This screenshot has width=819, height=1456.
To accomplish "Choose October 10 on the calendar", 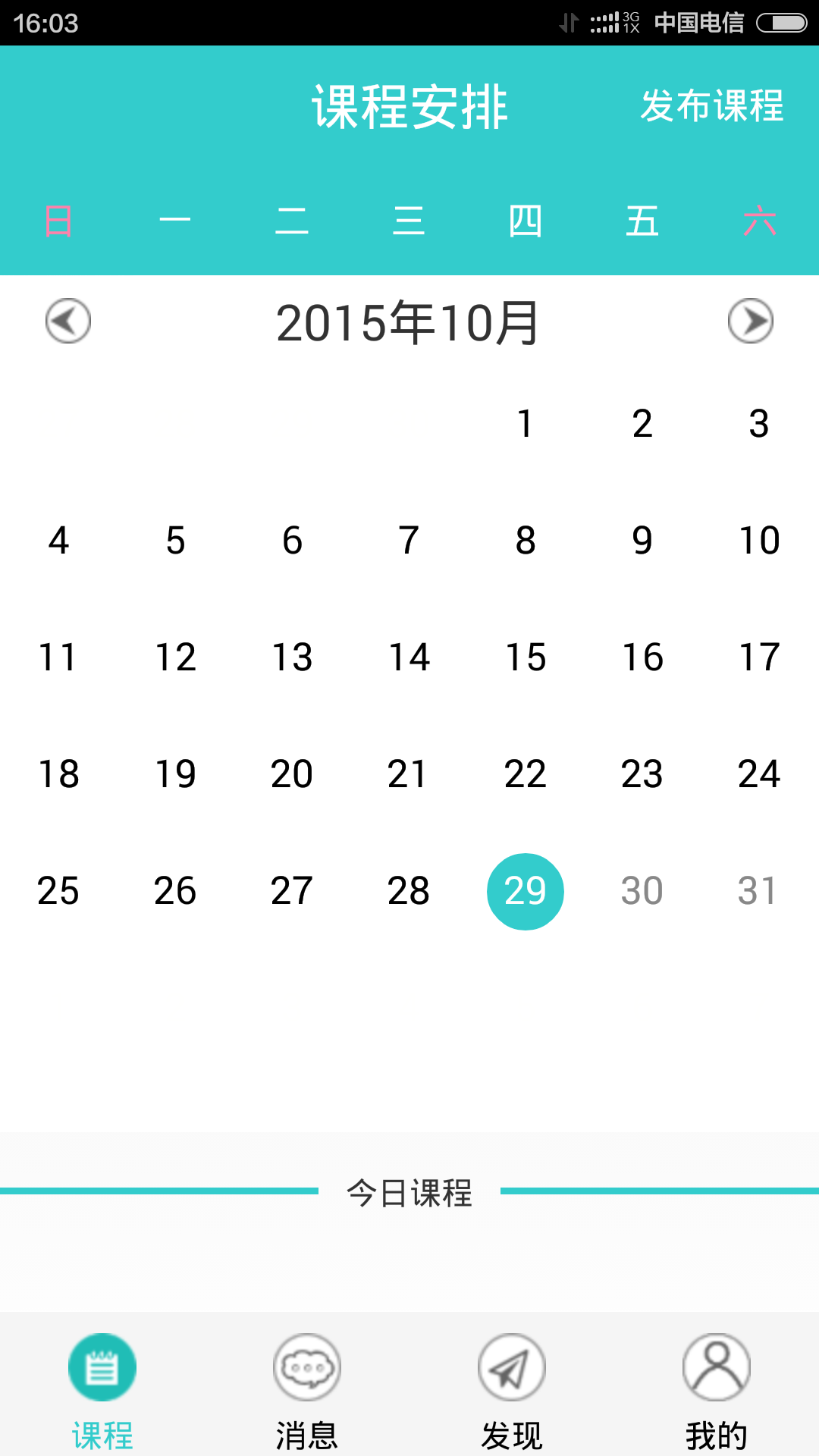I will point(759,540).
